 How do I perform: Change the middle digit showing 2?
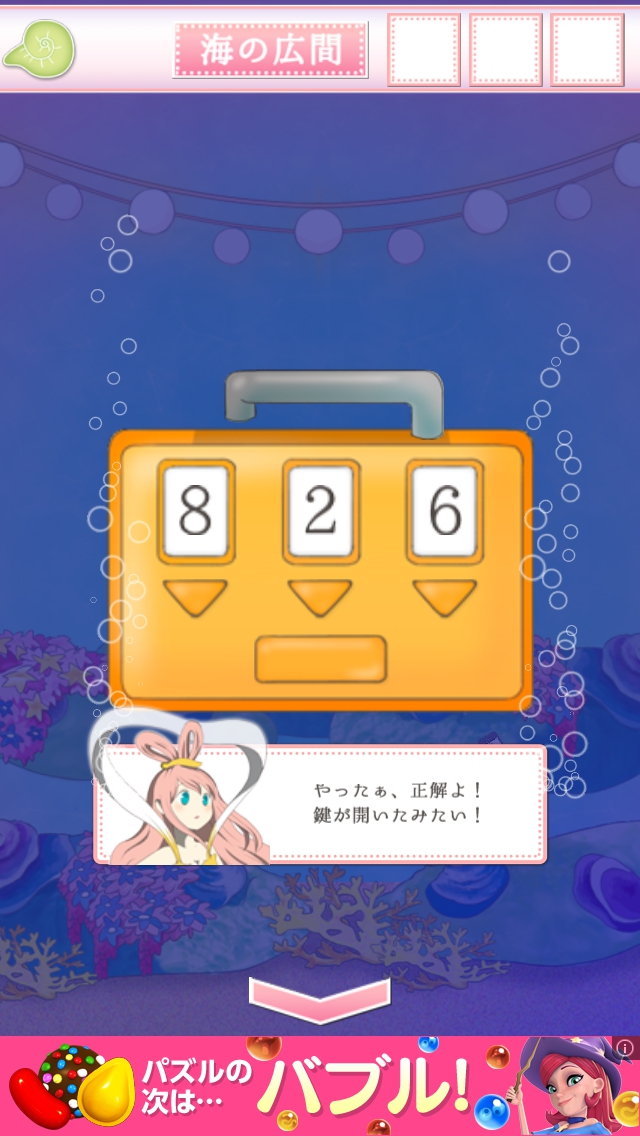(x=319, y=597)
